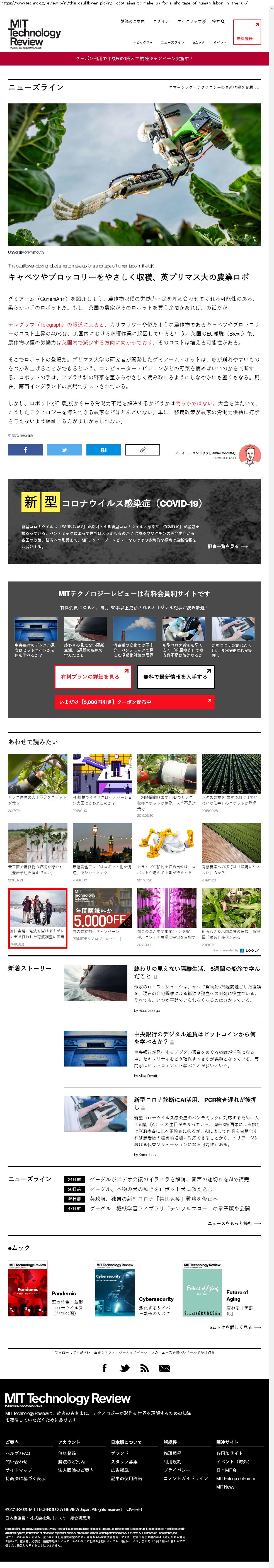Open the 終わりの見えない隔離生活 story
Image resolution: width=274 pixels, height=1568 pixels.
tap(196, 971)
